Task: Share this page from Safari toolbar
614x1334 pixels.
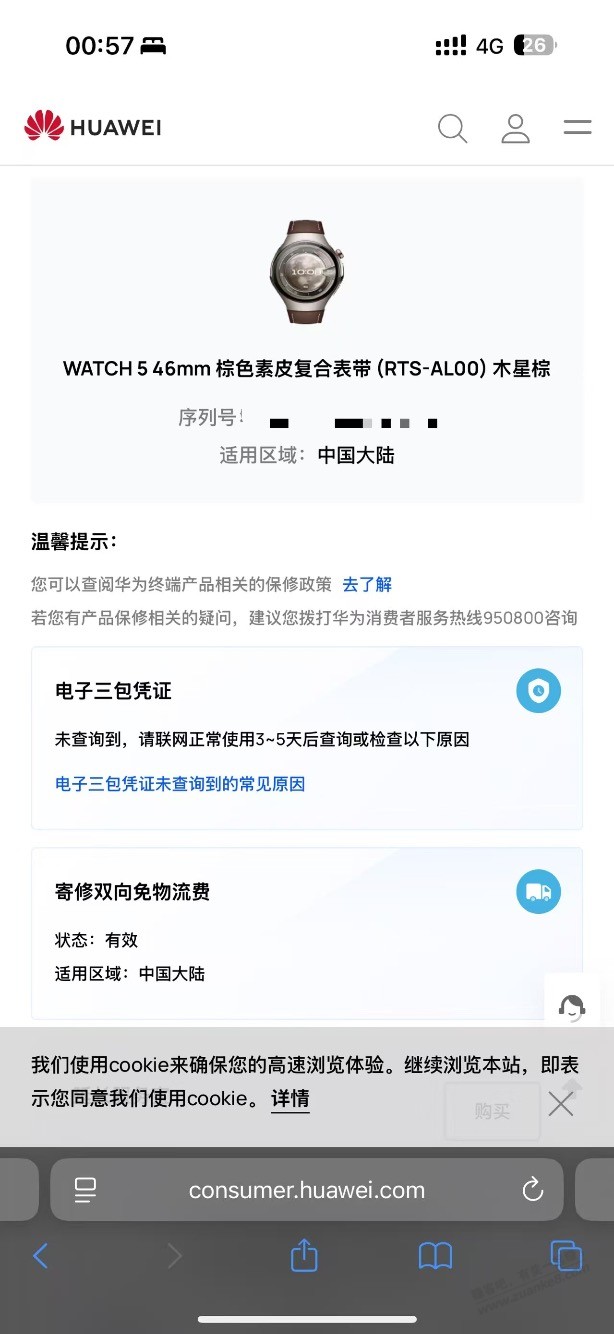Action: [304, 1256]
